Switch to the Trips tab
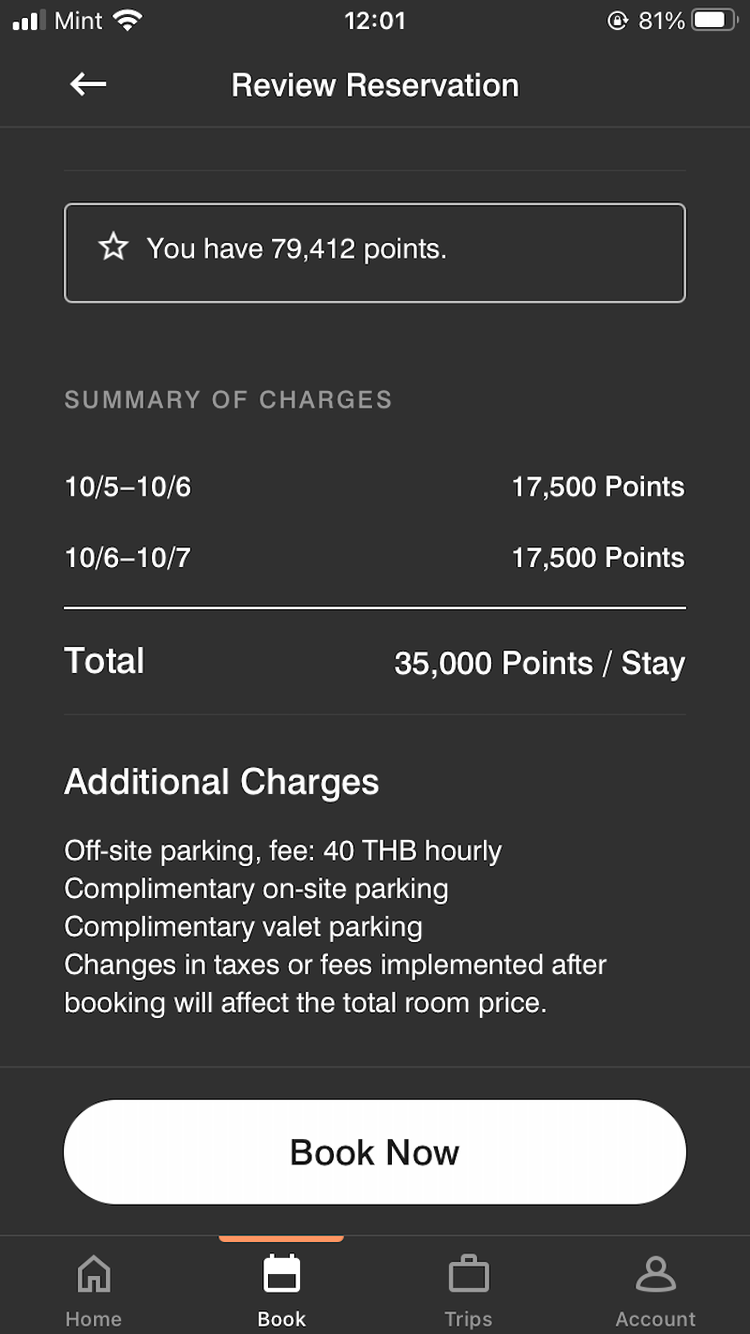 click(x=469, y=1273)
